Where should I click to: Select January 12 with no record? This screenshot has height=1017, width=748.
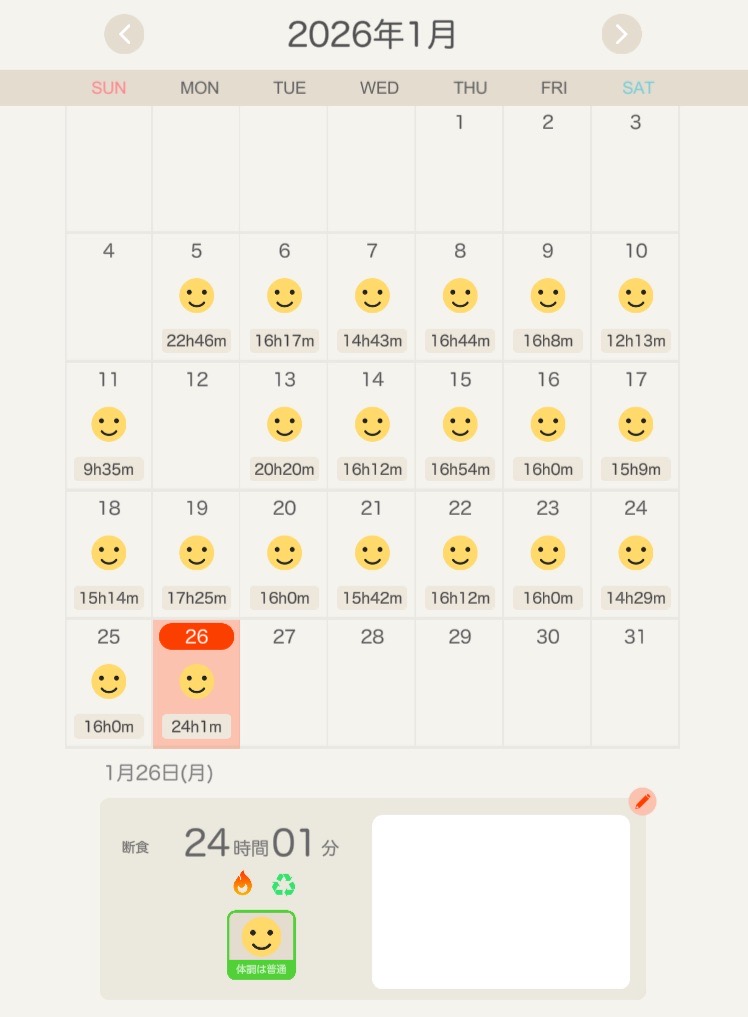point(196,425)
